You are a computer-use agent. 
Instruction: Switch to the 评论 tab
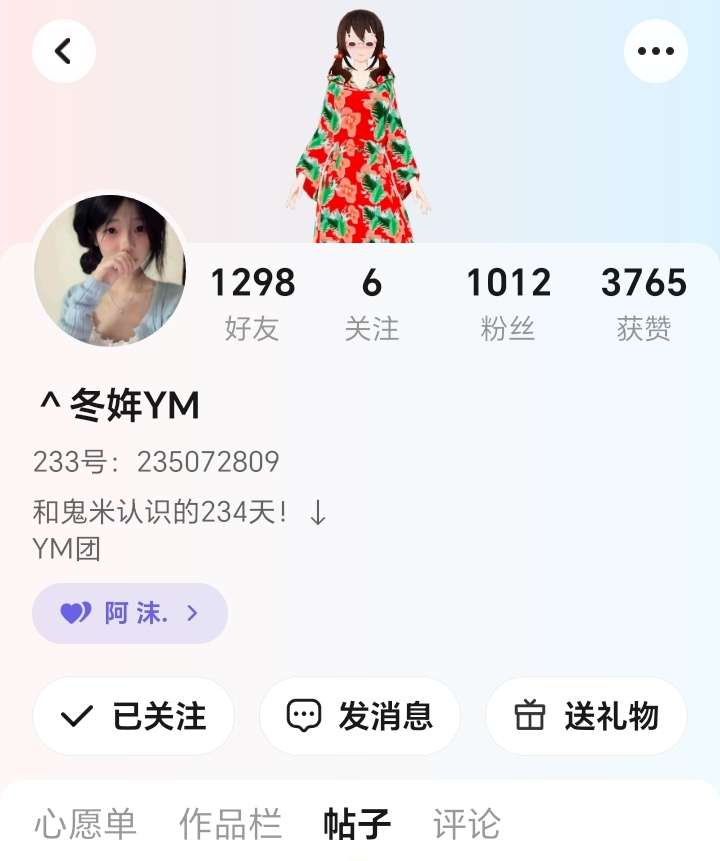[467, 825]
